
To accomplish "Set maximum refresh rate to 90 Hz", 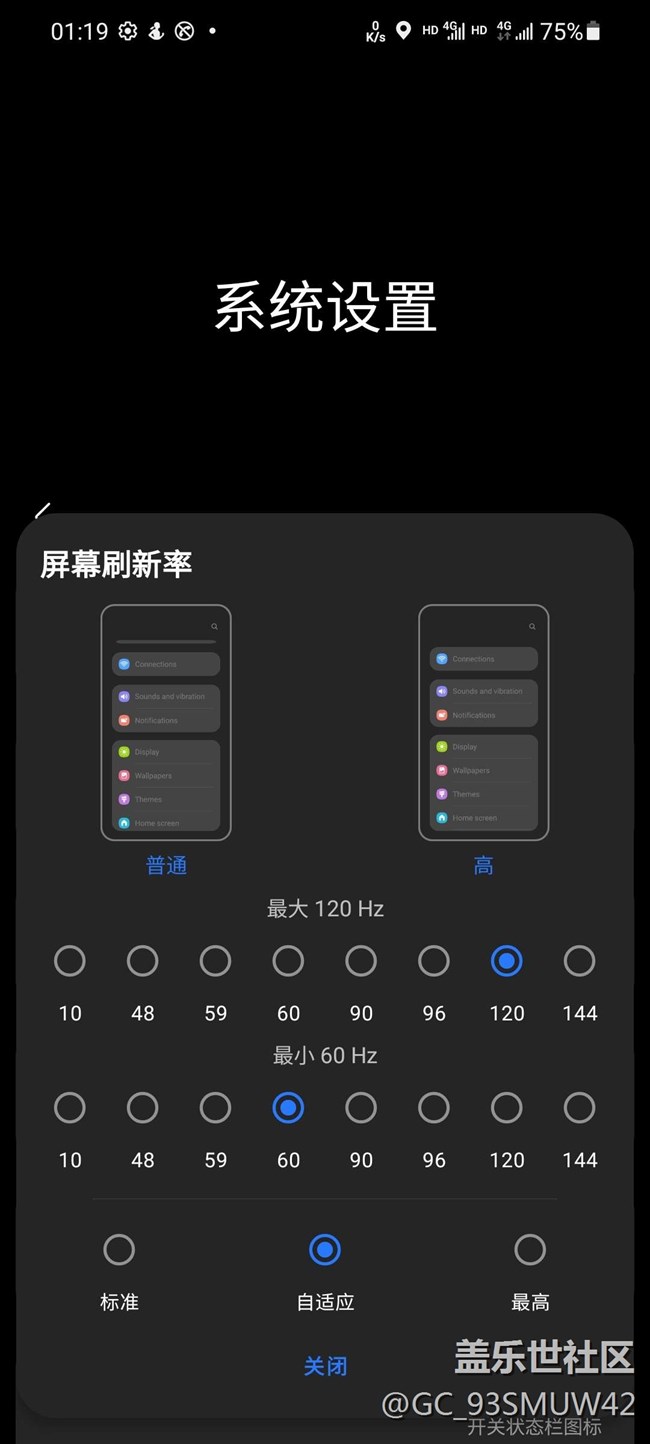I will (361, 961).
